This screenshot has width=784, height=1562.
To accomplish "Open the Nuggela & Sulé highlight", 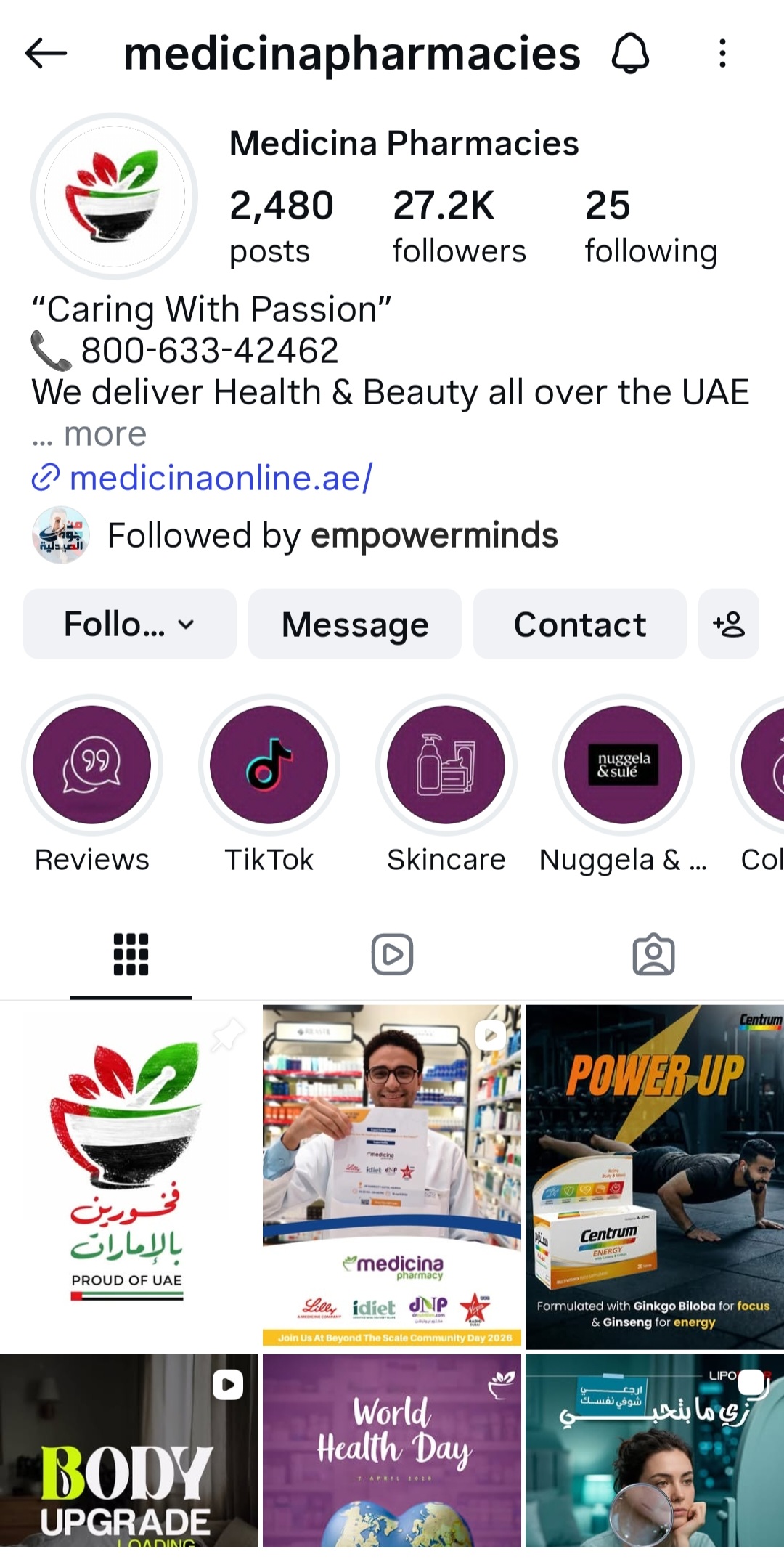I will tap(623, 765).
